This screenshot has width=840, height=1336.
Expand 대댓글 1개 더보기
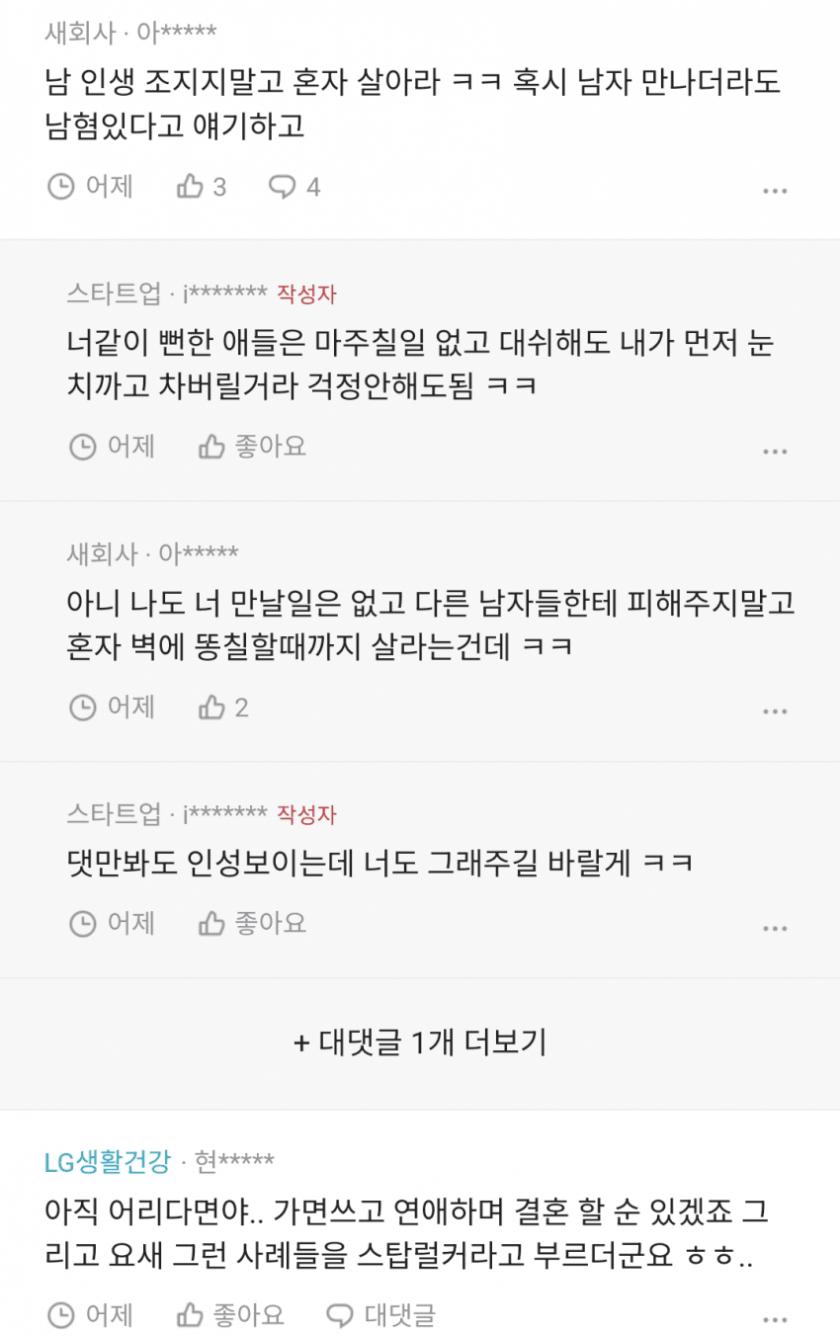pyautogui.click(x=420, y=1043)
